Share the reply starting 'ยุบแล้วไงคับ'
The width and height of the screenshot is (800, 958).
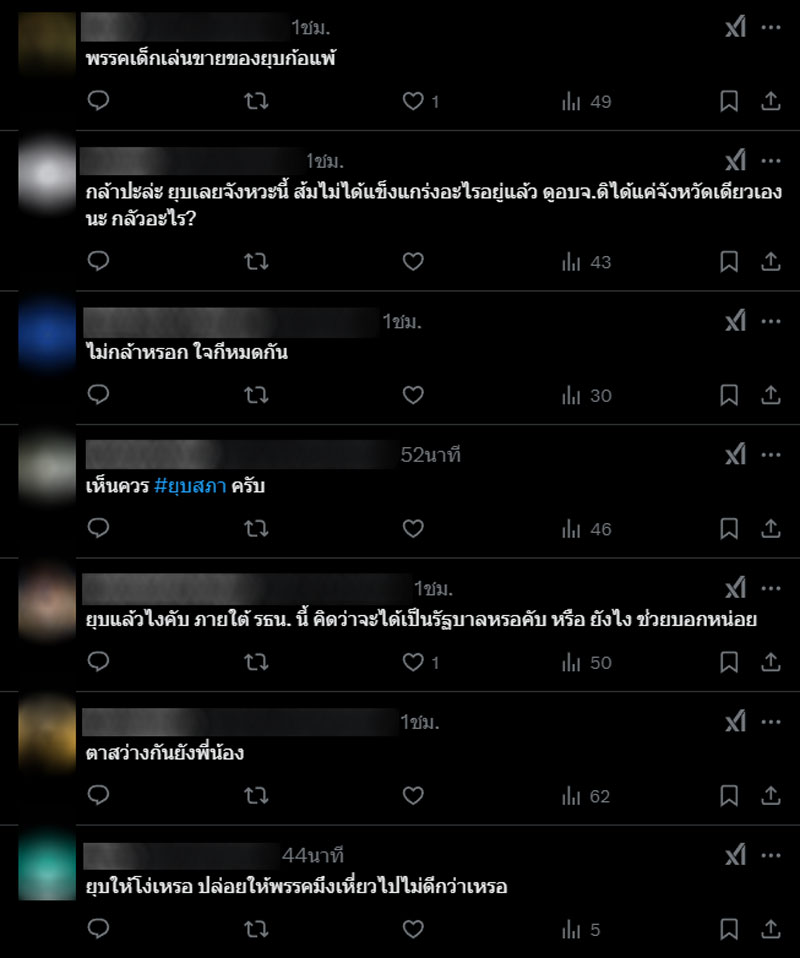tap(771, 662)
